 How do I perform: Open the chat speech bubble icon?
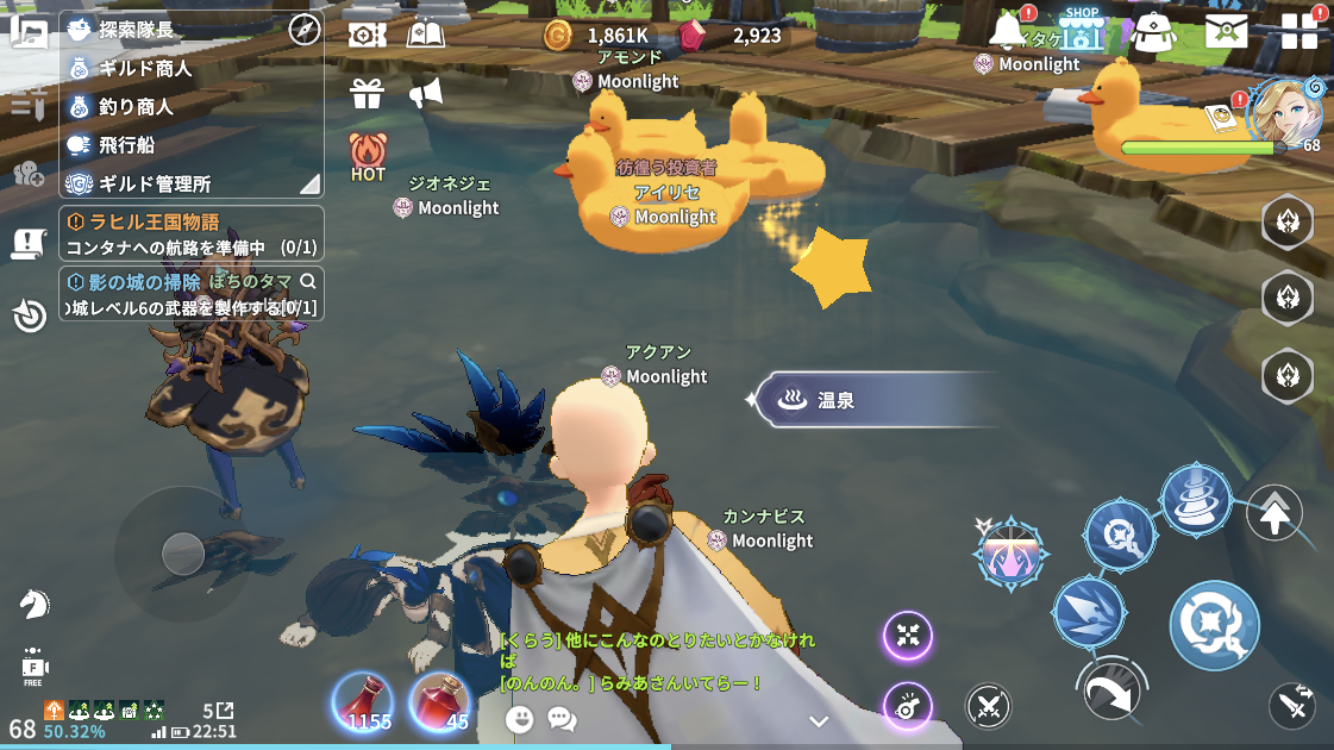(562, 719)
